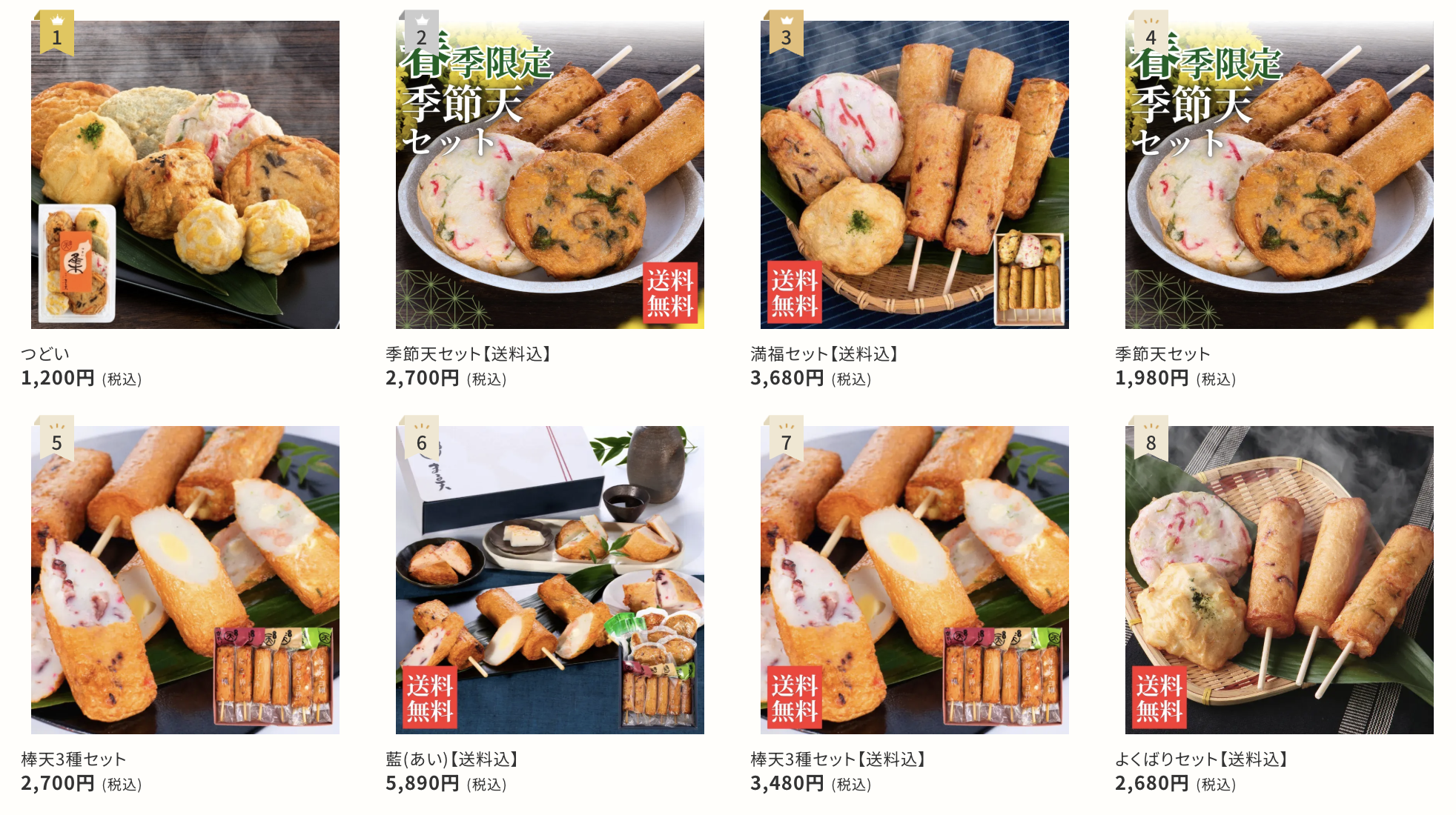Image resolution: width=1456 pixels, height=815 pixels.
Task: Open the よくばりセット【送料込】 product
Action: [x=1280, y=580]
